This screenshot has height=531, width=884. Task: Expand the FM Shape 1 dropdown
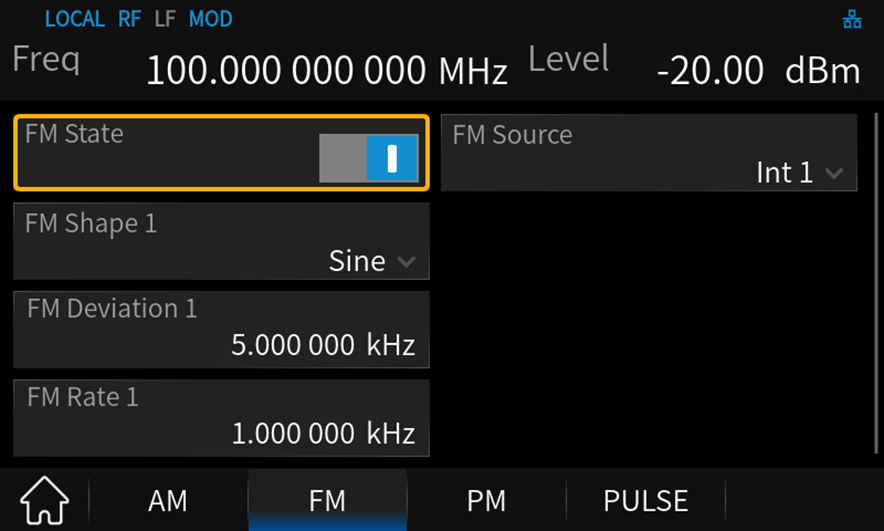[x=221, y=242]
